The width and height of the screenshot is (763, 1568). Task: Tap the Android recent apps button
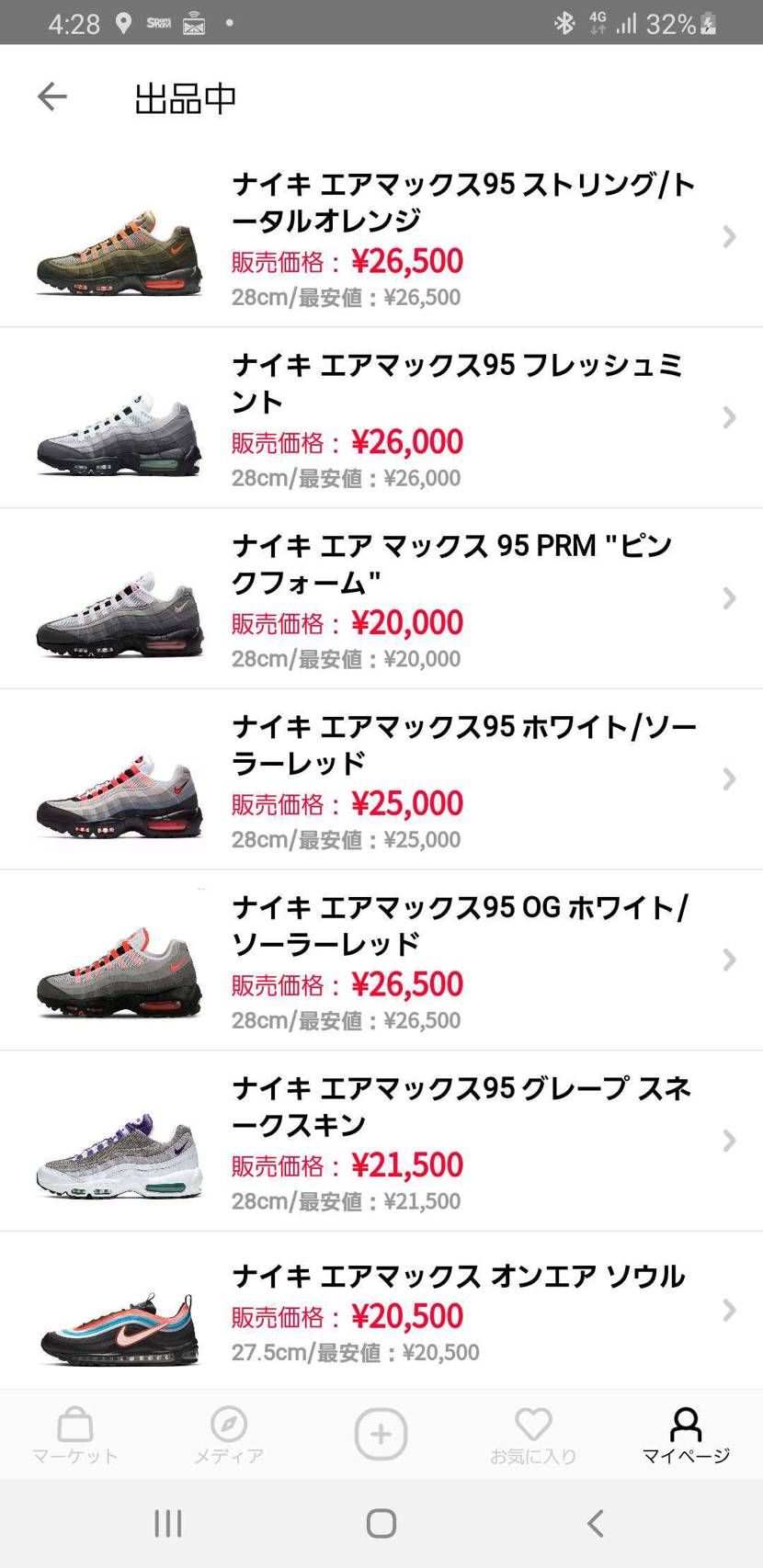168,1522
